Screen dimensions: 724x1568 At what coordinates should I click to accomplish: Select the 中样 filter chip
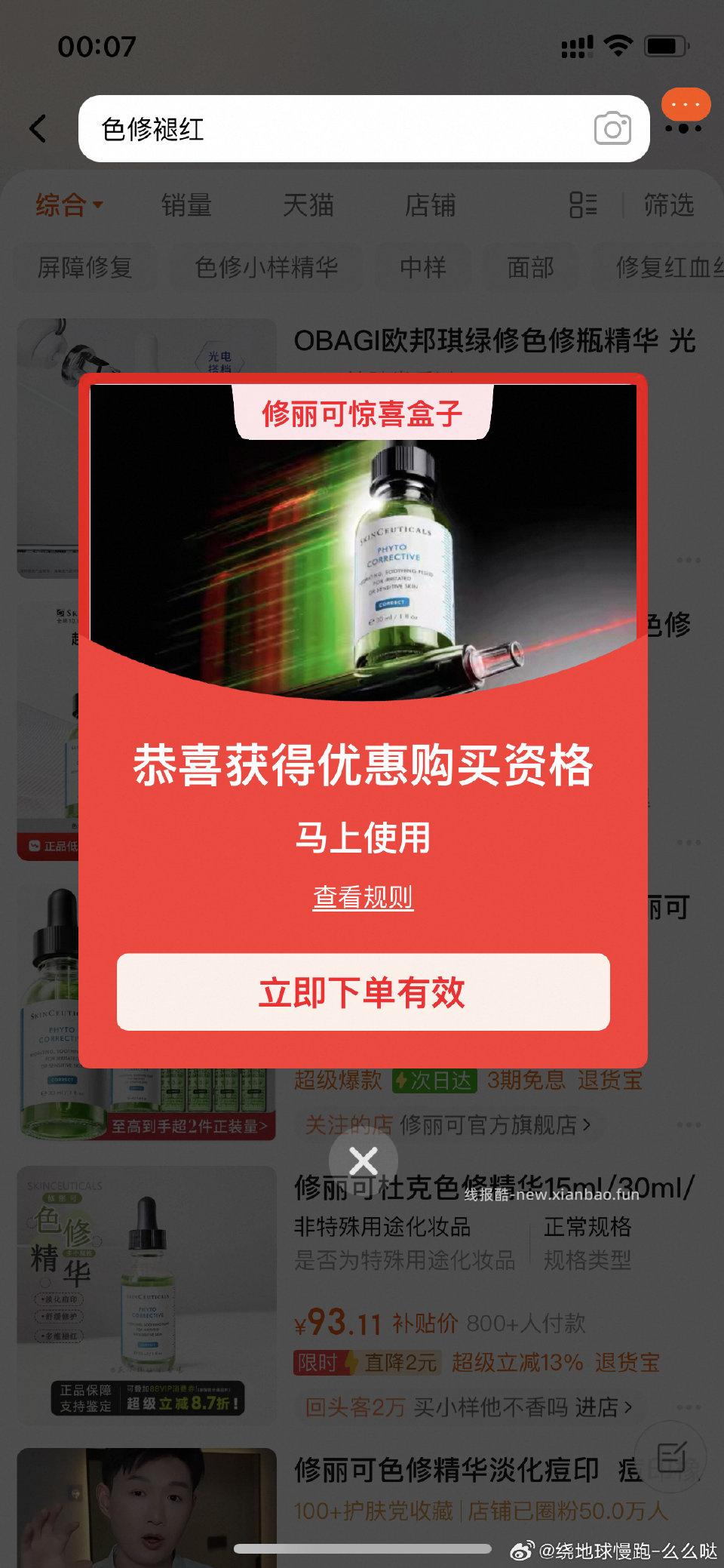tap(424, 268)
